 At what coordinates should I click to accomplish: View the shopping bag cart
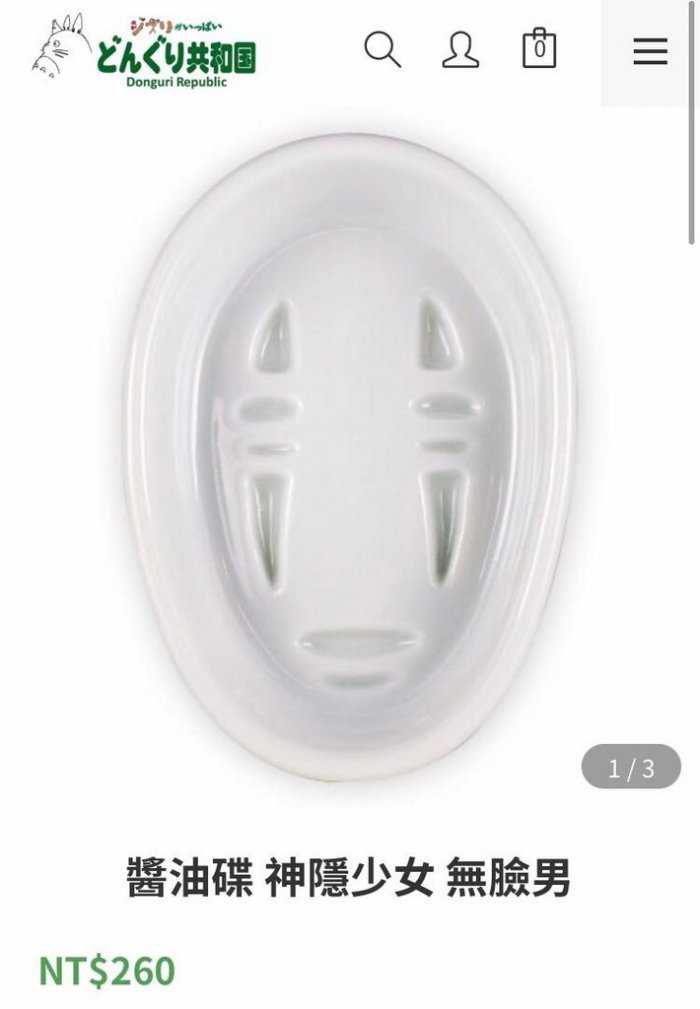(539, 48)
